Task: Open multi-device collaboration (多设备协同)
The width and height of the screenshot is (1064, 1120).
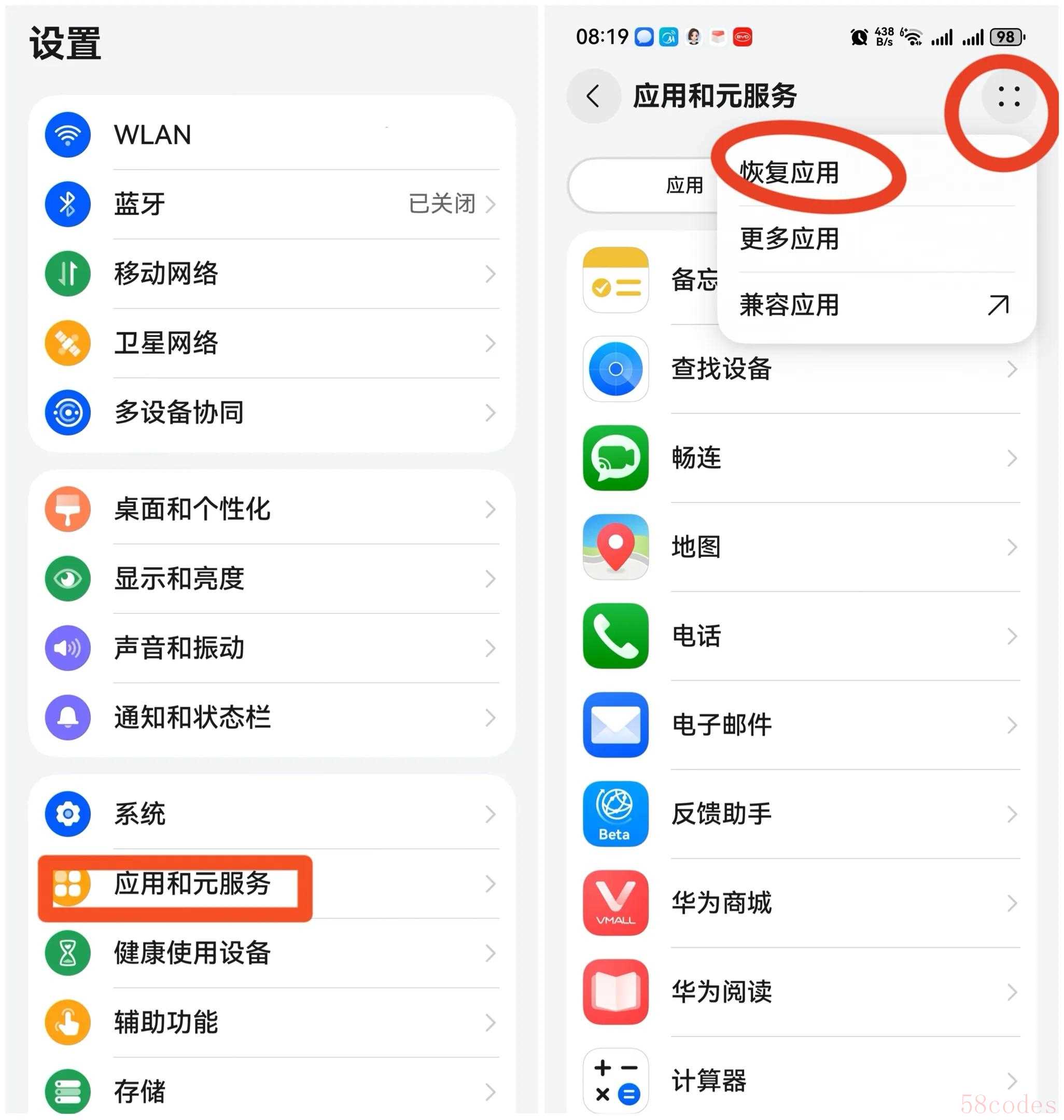Action: pos(272,413)
